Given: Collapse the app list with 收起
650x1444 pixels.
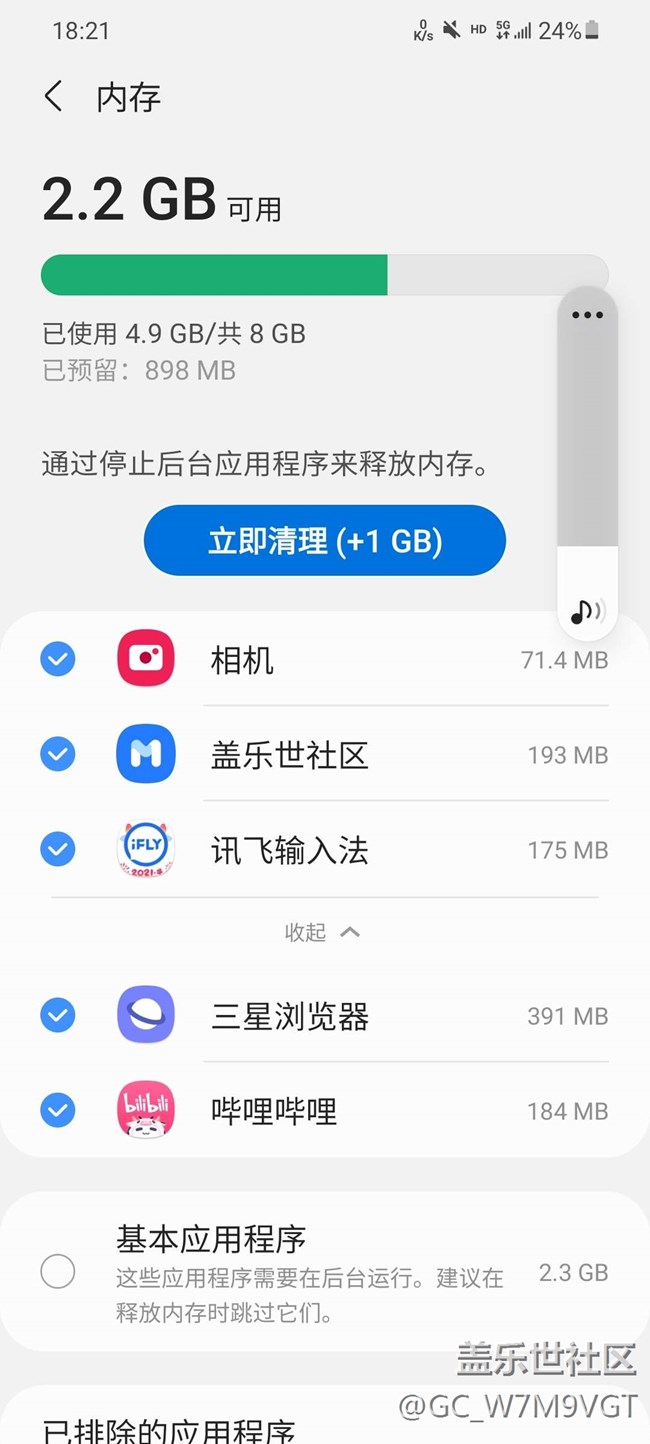Looking at the screenshot, I should click(x=323, y=932).
